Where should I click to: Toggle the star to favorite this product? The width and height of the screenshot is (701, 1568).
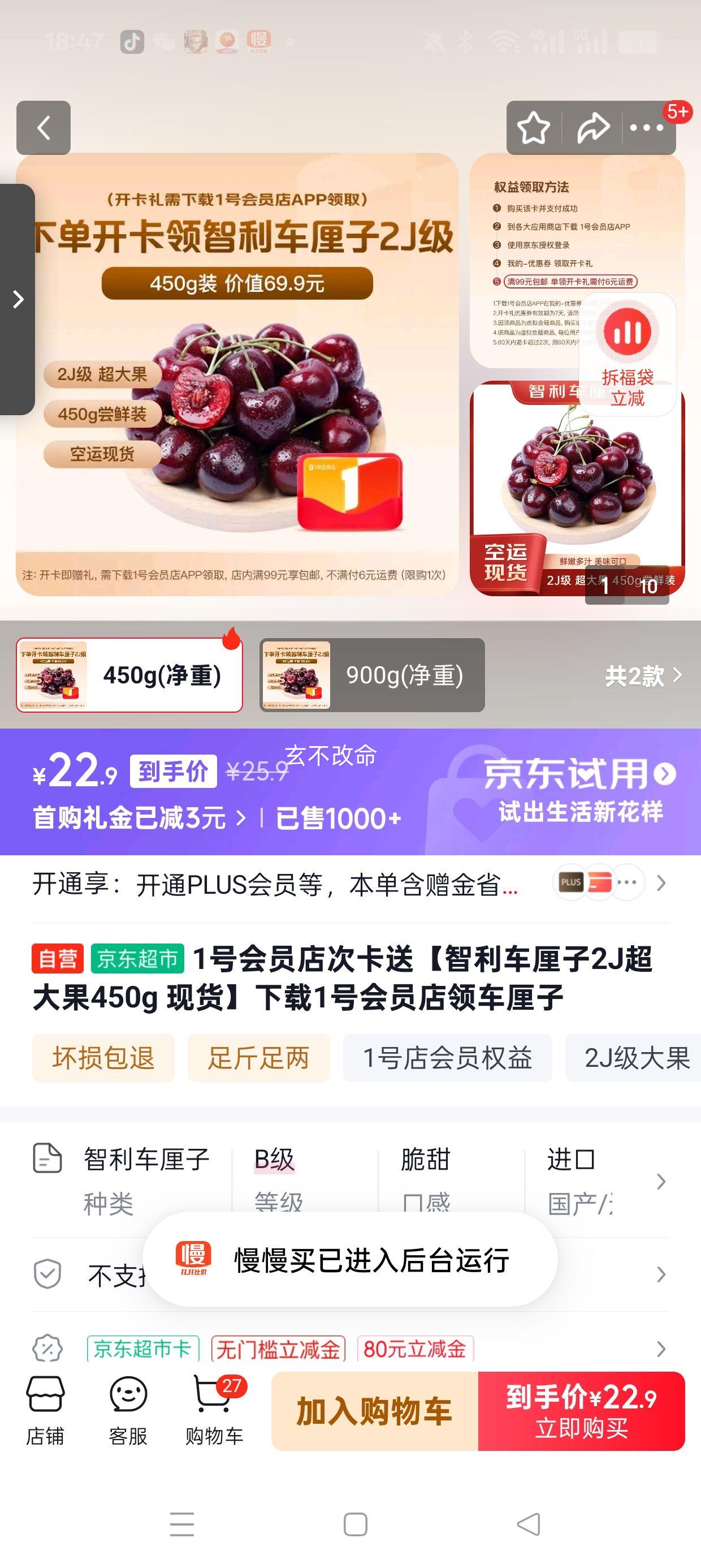(x=534, y=128)
